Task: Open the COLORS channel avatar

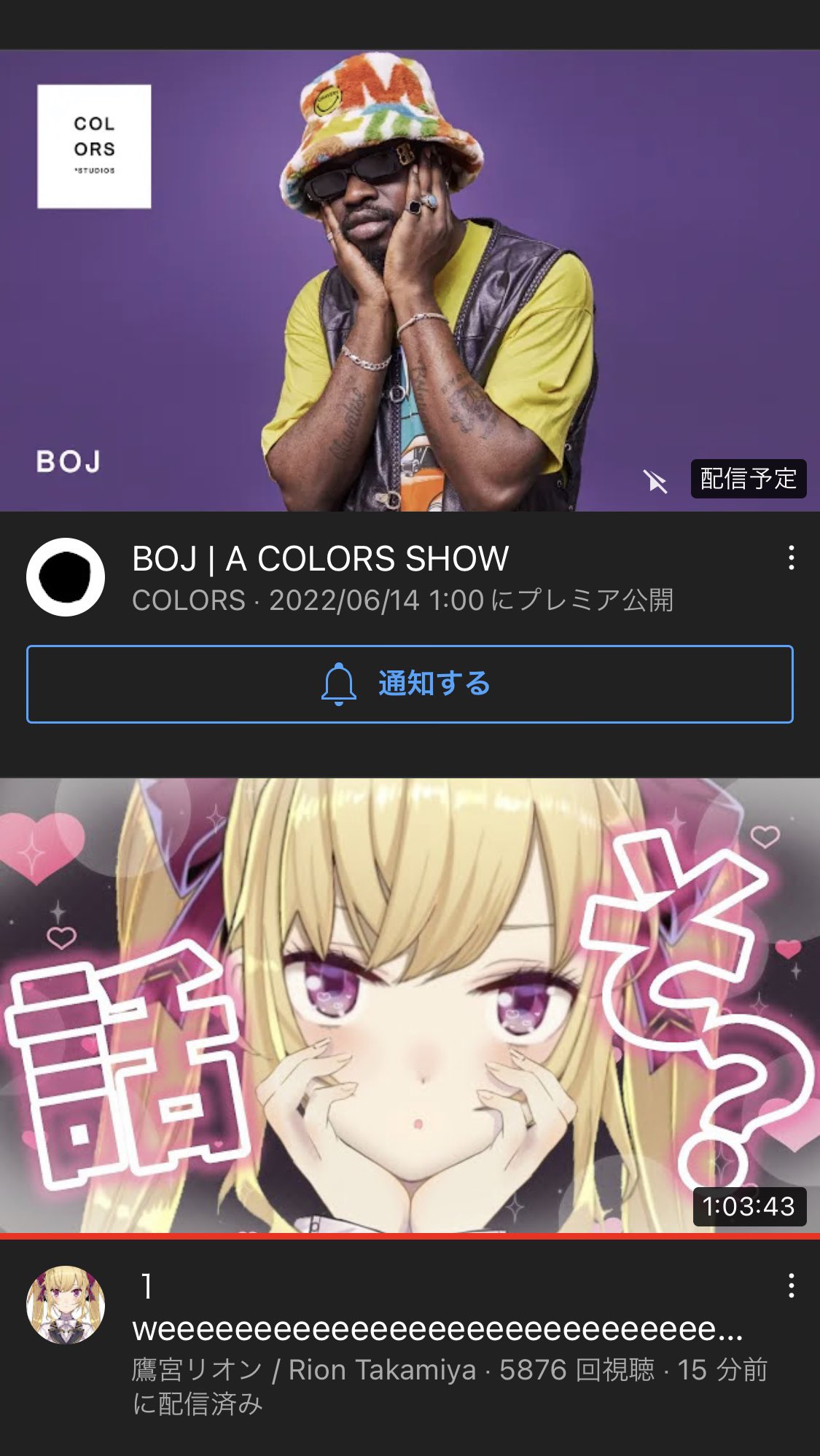Action: 66,577
